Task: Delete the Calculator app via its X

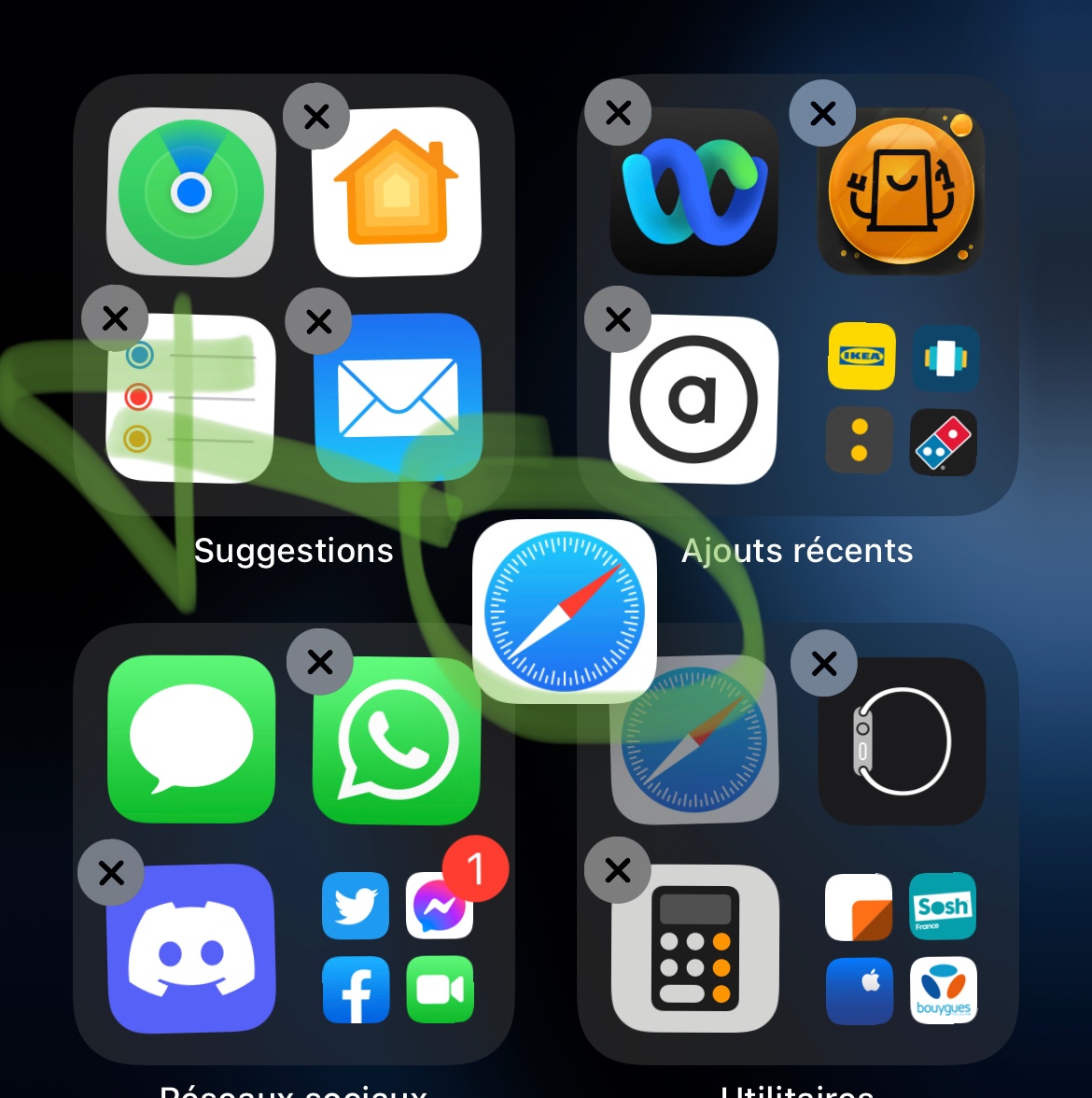Action: click(x=618, y=870)
